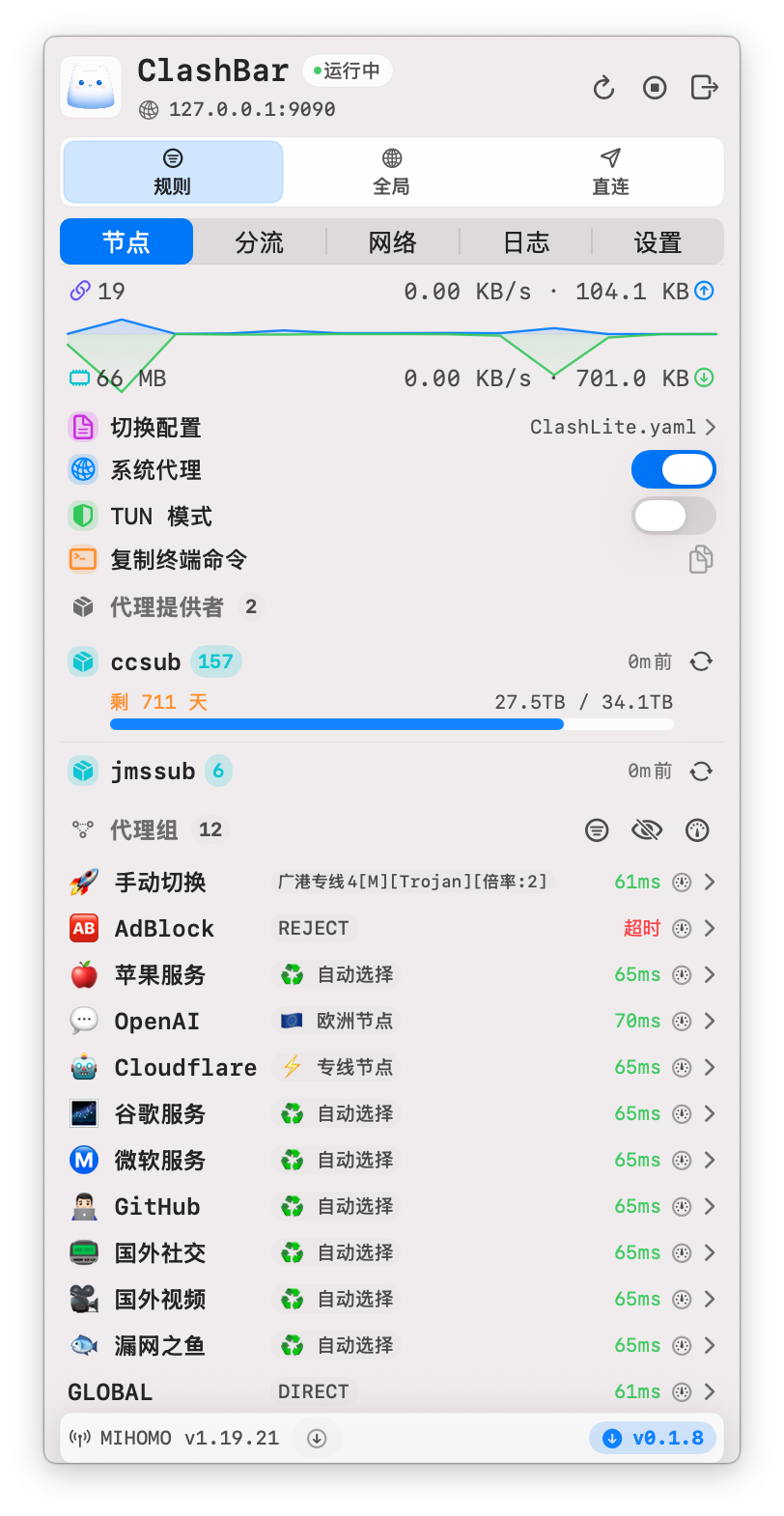Viewport: 784px width, 1516px height.
Task: Click the stop core icon
Action: (x=654, y=88)
